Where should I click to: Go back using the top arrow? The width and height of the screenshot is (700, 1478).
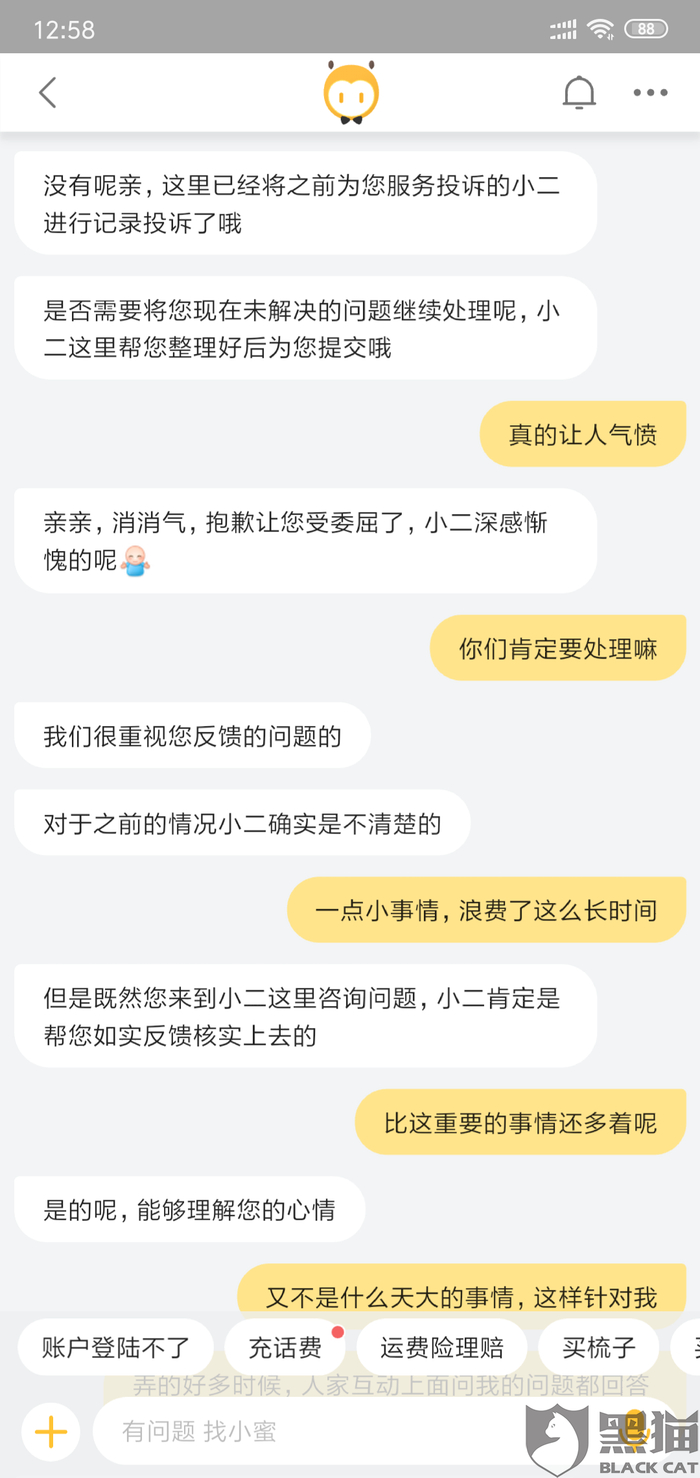click(x=47, y=93)
